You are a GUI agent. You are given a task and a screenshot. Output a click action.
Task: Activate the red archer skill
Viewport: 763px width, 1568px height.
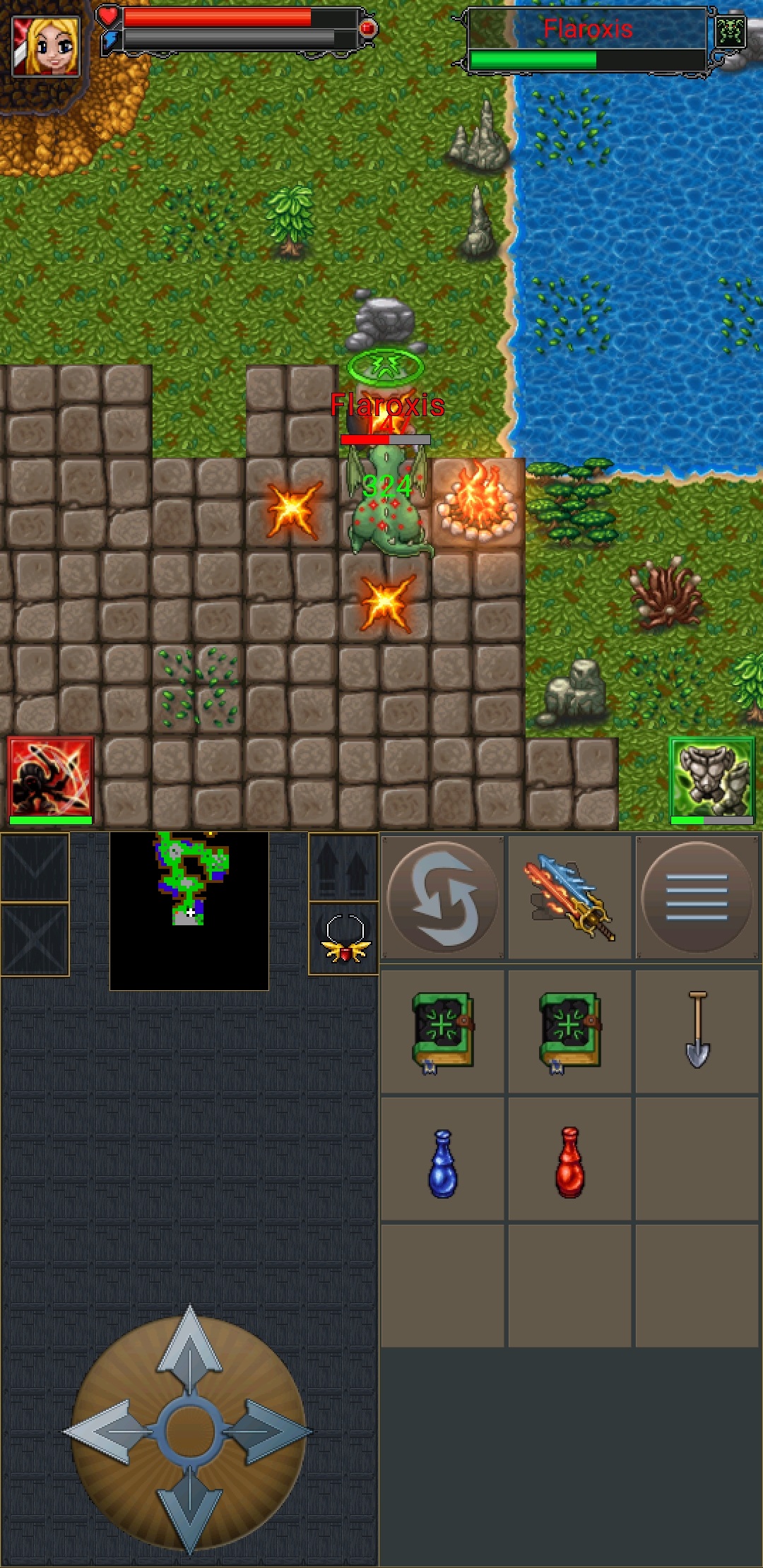click(x=51, y=777)
